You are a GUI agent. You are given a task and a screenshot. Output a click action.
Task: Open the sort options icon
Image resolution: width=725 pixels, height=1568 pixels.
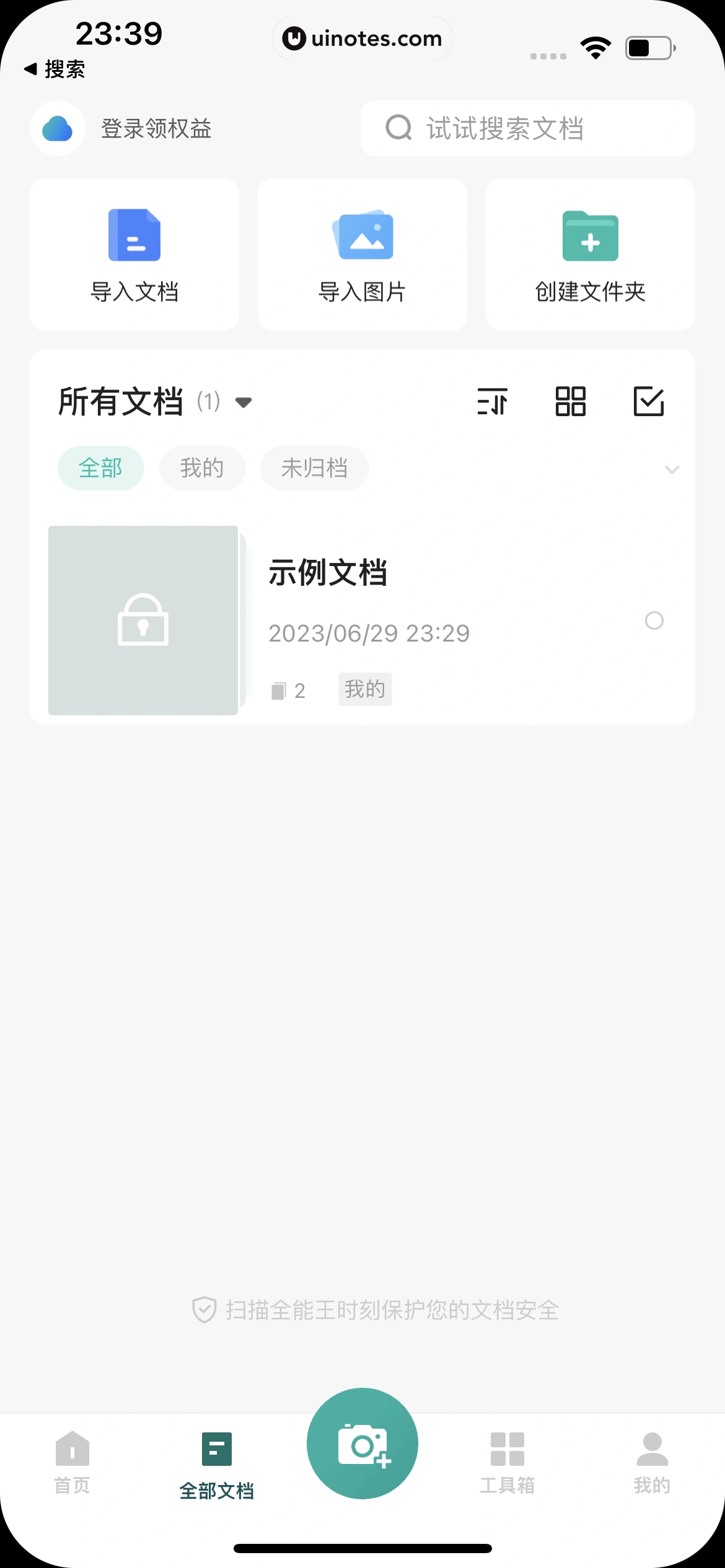(493, 401)
